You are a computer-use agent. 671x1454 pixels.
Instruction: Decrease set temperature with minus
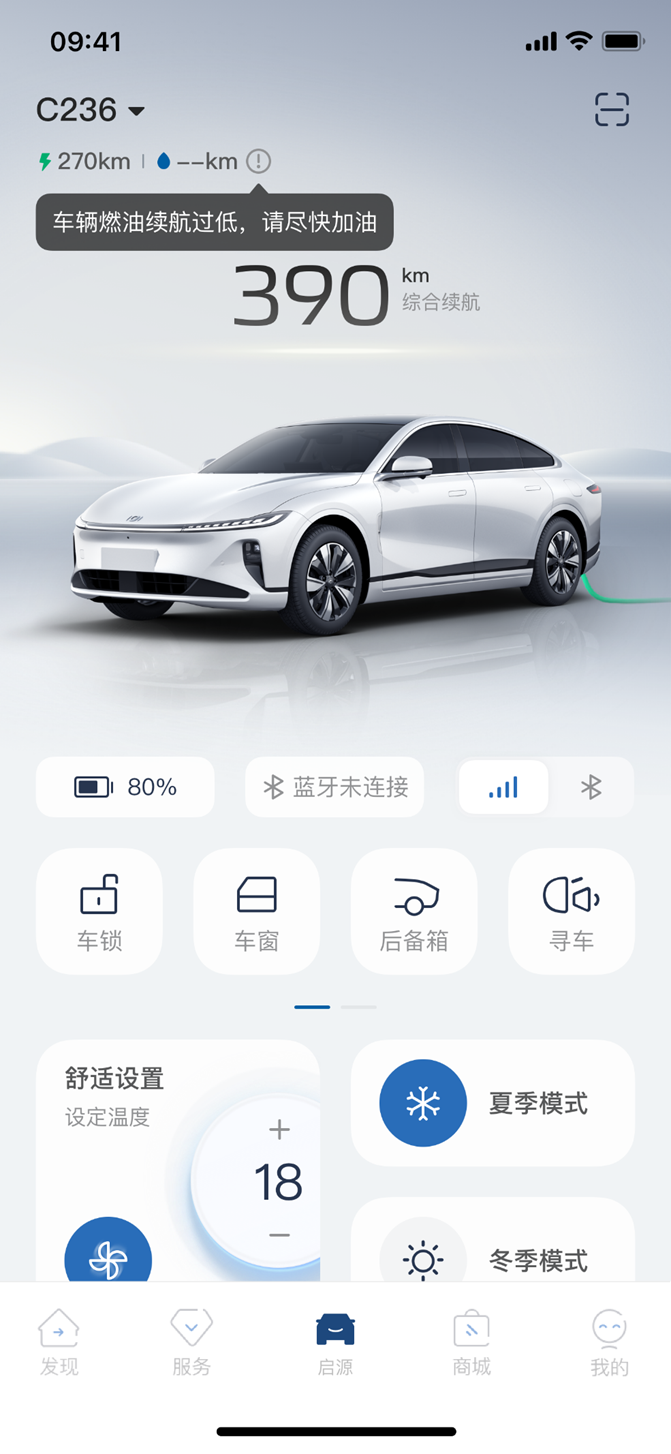pos(279,1236)
